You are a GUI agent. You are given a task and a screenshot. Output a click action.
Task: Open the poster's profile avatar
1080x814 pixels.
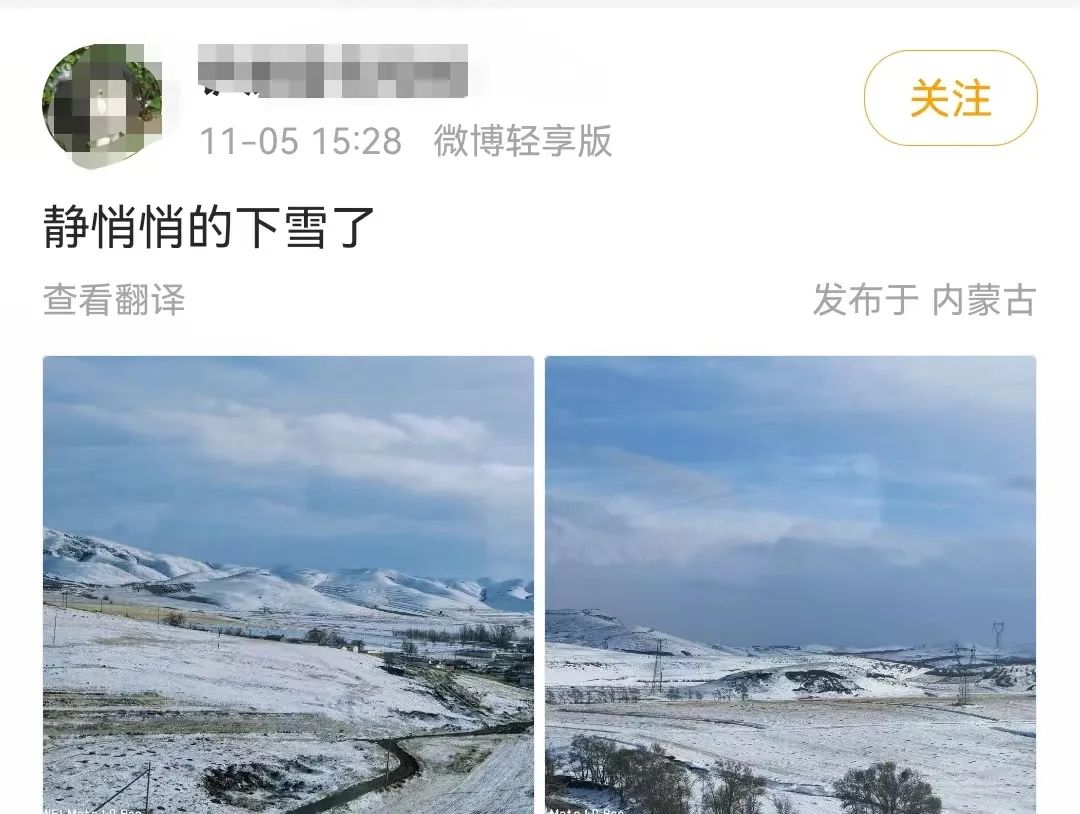(x=102, y=104)
